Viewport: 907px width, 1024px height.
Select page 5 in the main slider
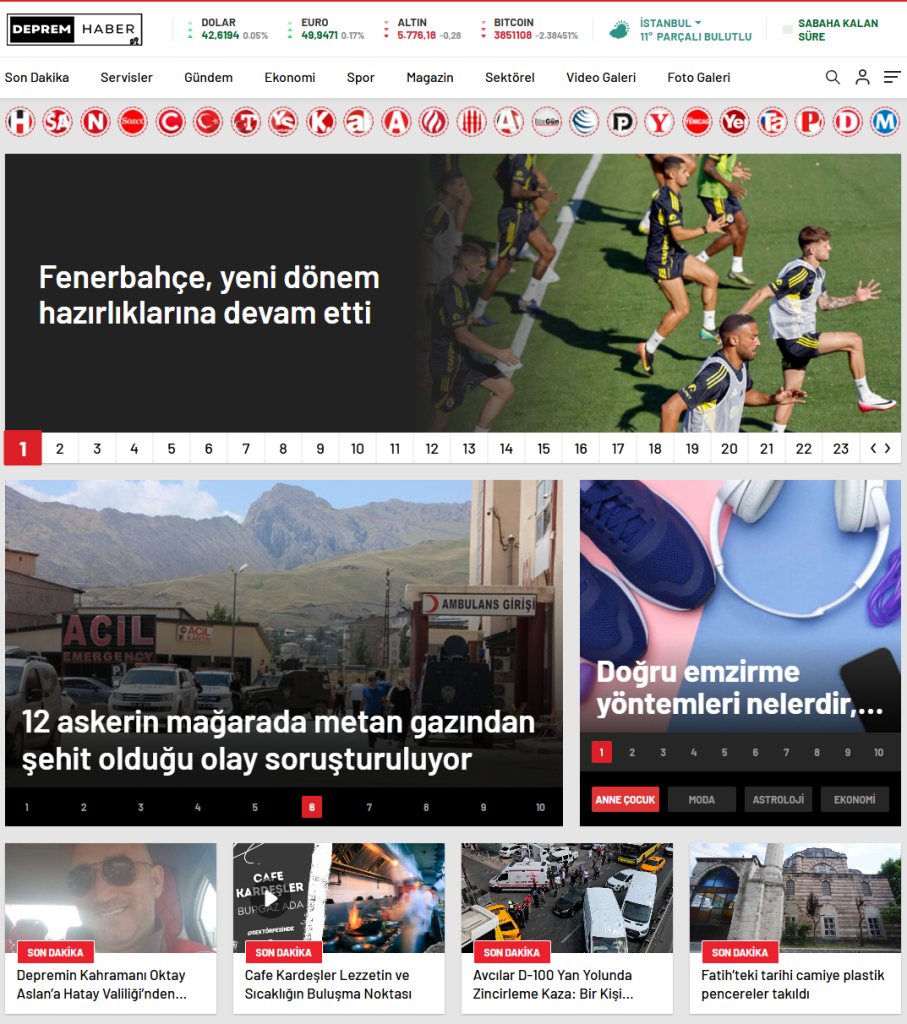(x=171, y=449)
